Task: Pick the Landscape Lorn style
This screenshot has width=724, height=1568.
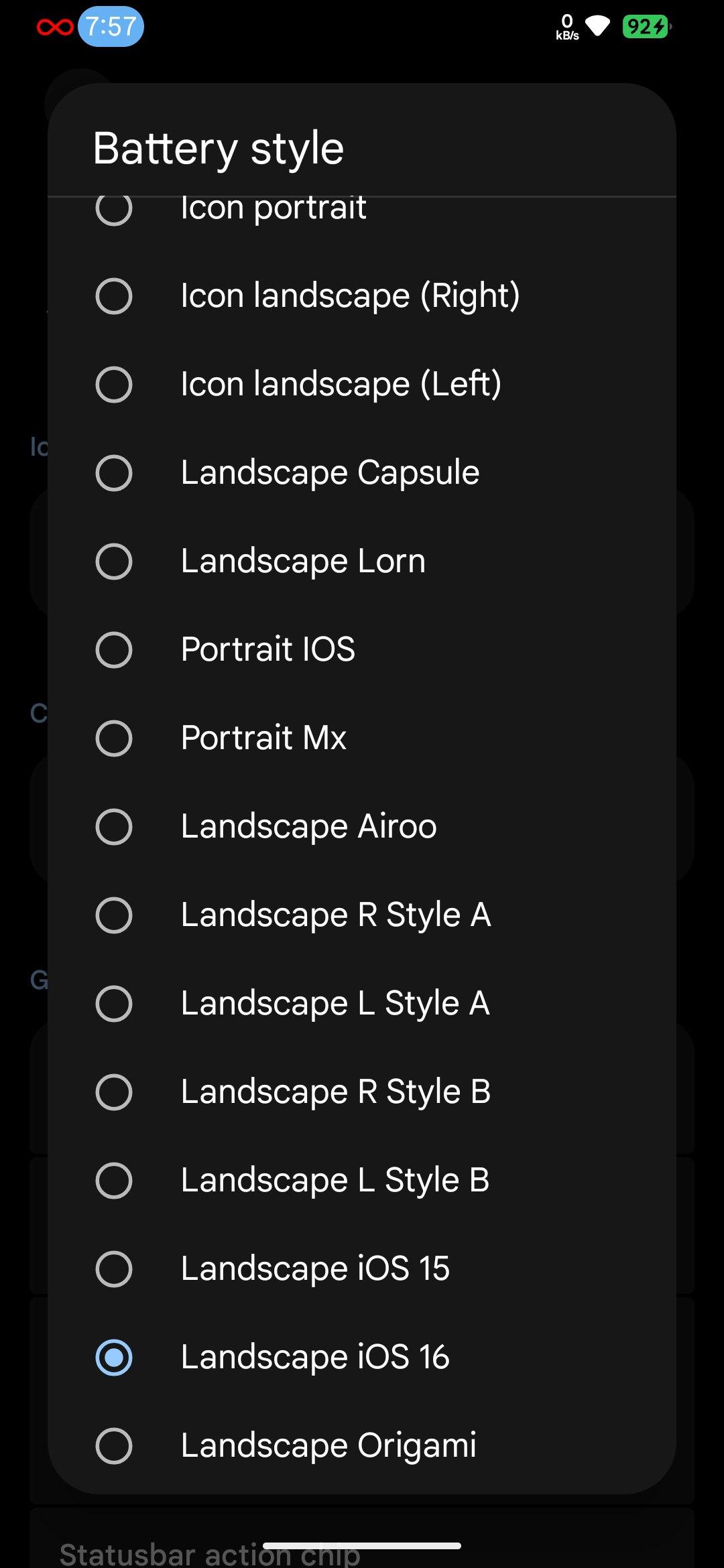Action: 362,562
